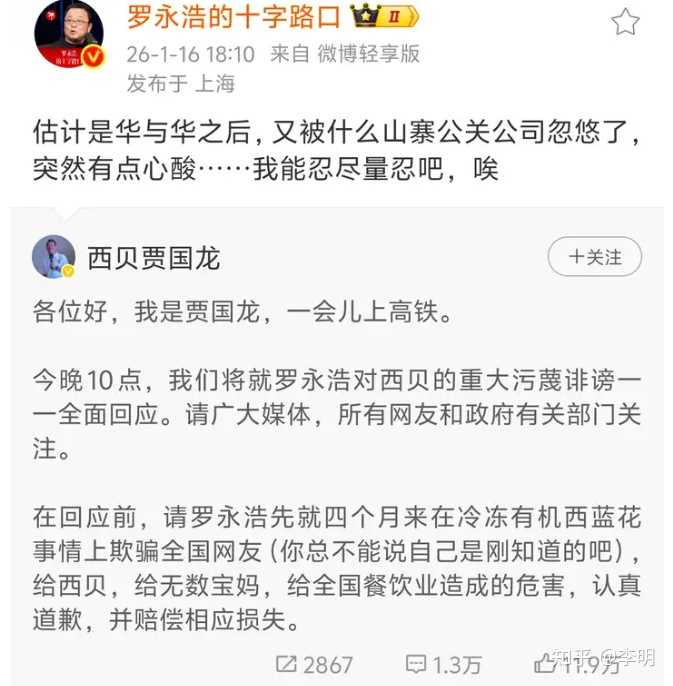Like the quoted post with 11.9万 likes
Viewport: 673px width, 686px height.
click(x=578, y=663)
